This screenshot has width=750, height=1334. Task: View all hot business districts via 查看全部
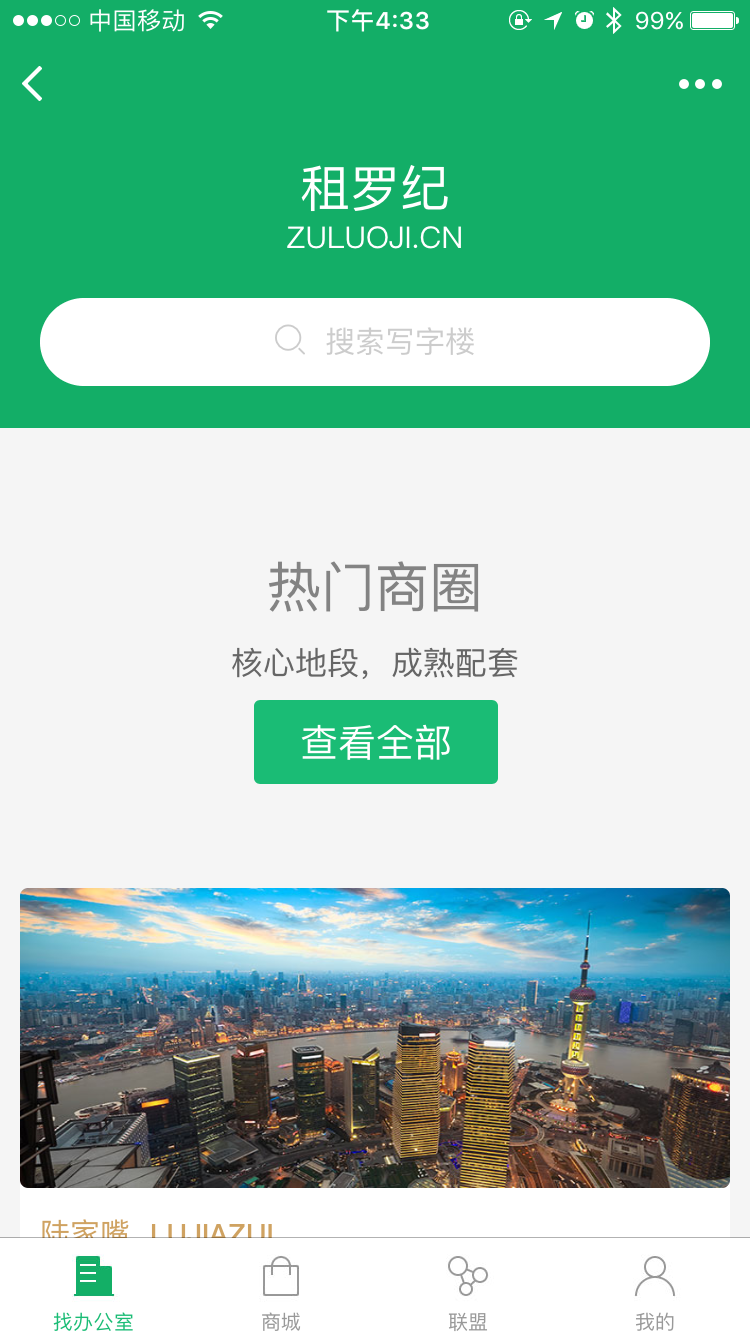point(375,742)
